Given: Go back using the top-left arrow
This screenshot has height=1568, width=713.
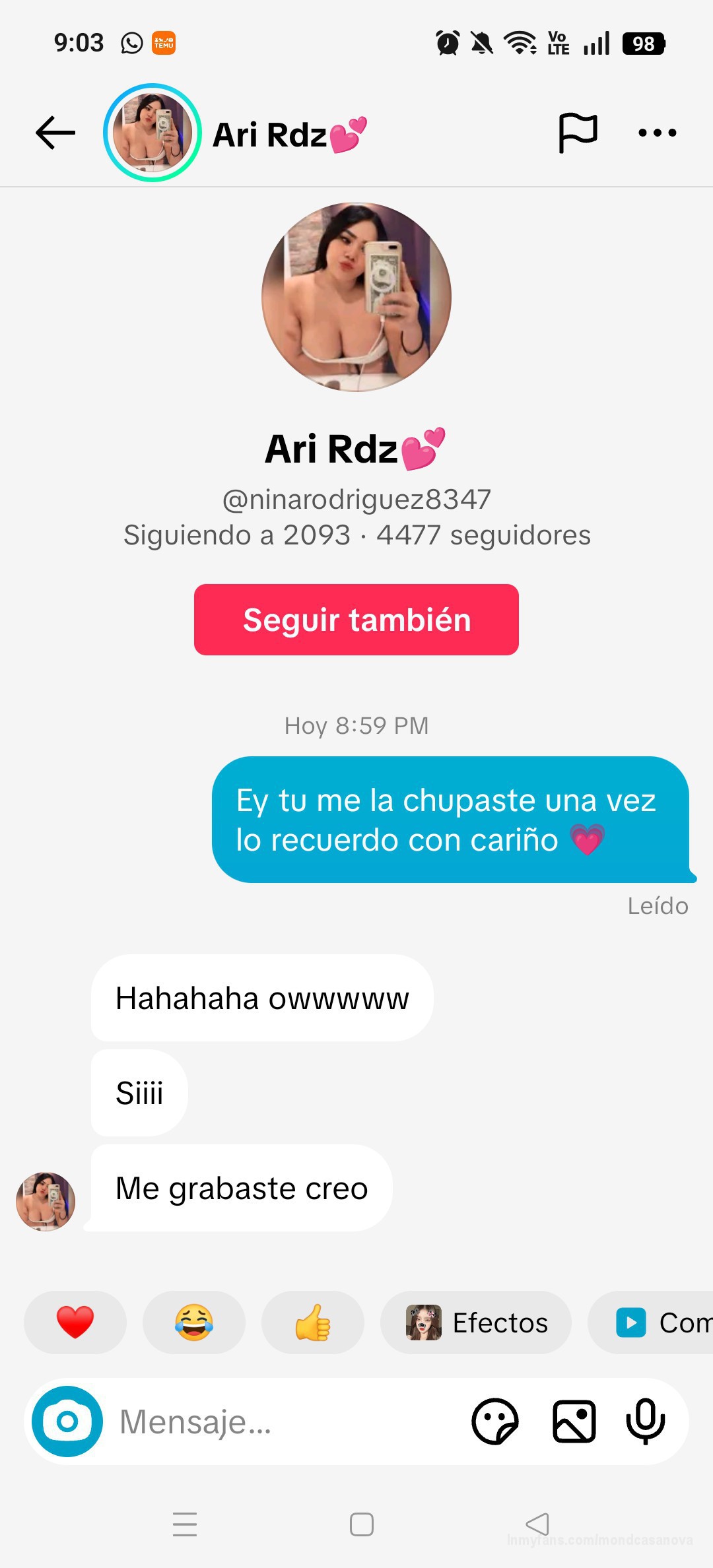Looking at the screenshot, I should 55,133.
